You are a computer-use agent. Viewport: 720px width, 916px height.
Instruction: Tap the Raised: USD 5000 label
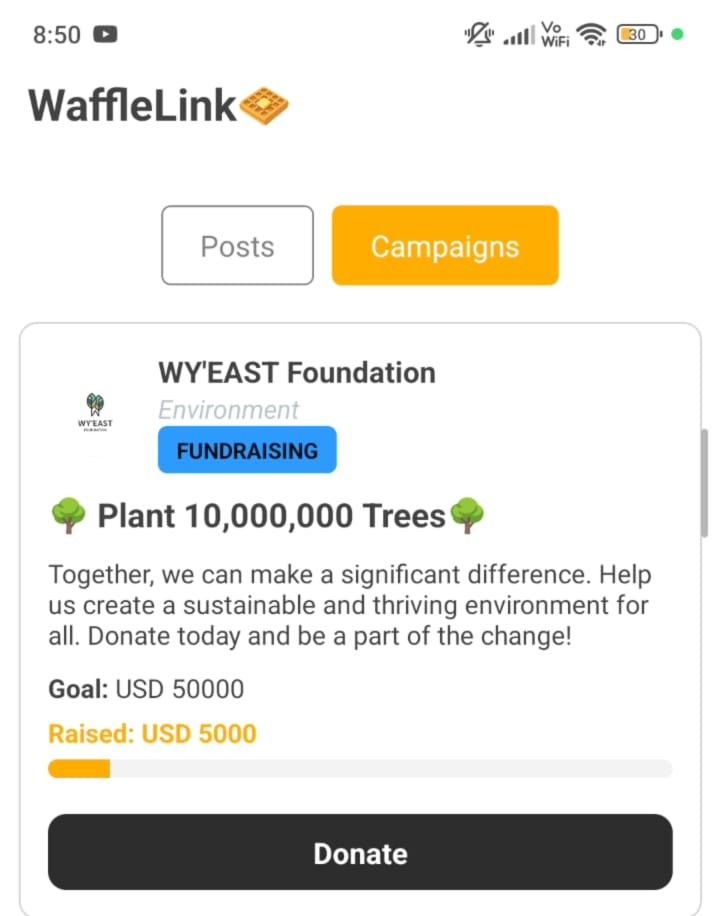tap(151, 733)
